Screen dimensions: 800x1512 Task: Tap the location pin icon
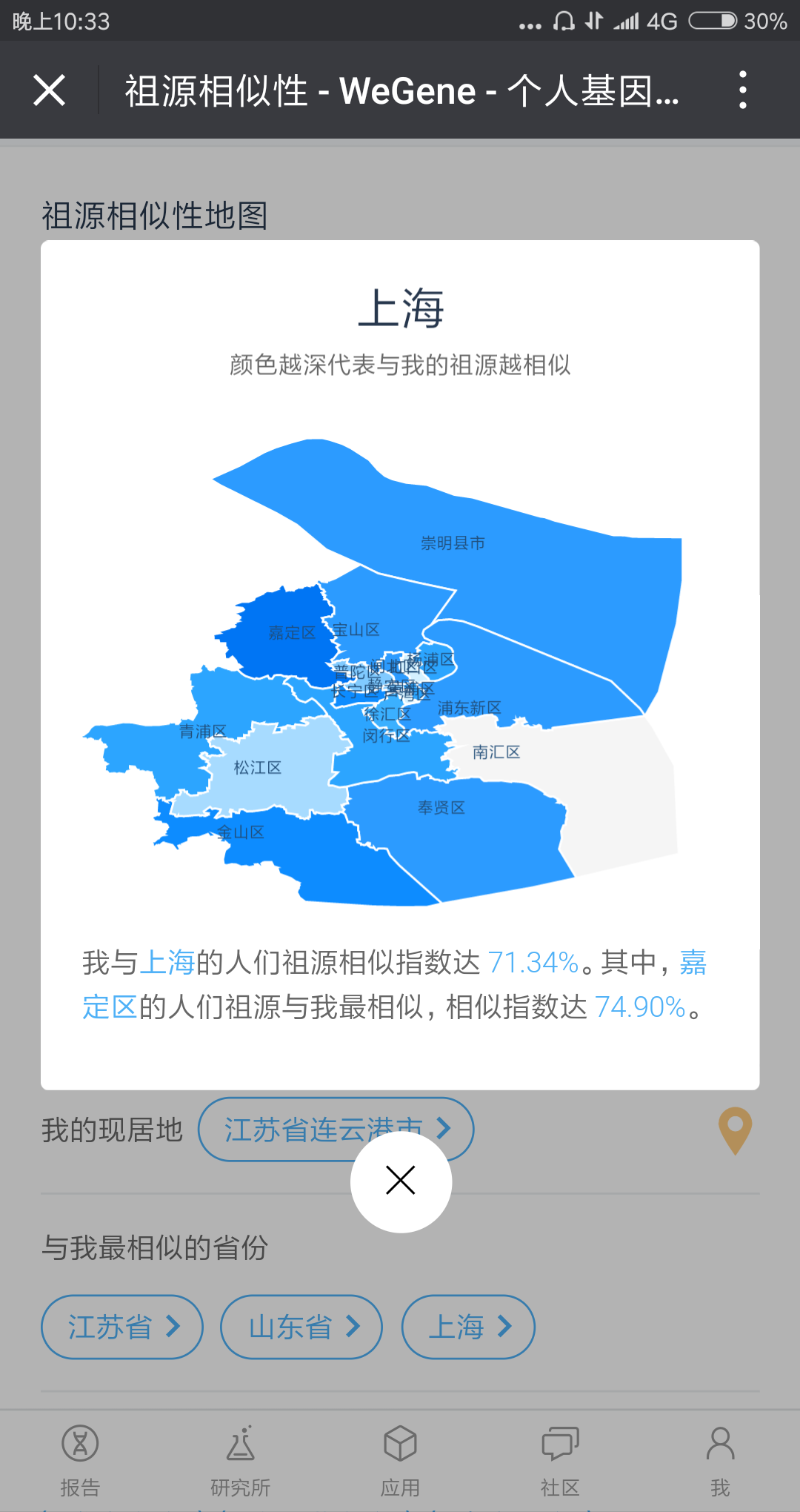coord(736,1130)
